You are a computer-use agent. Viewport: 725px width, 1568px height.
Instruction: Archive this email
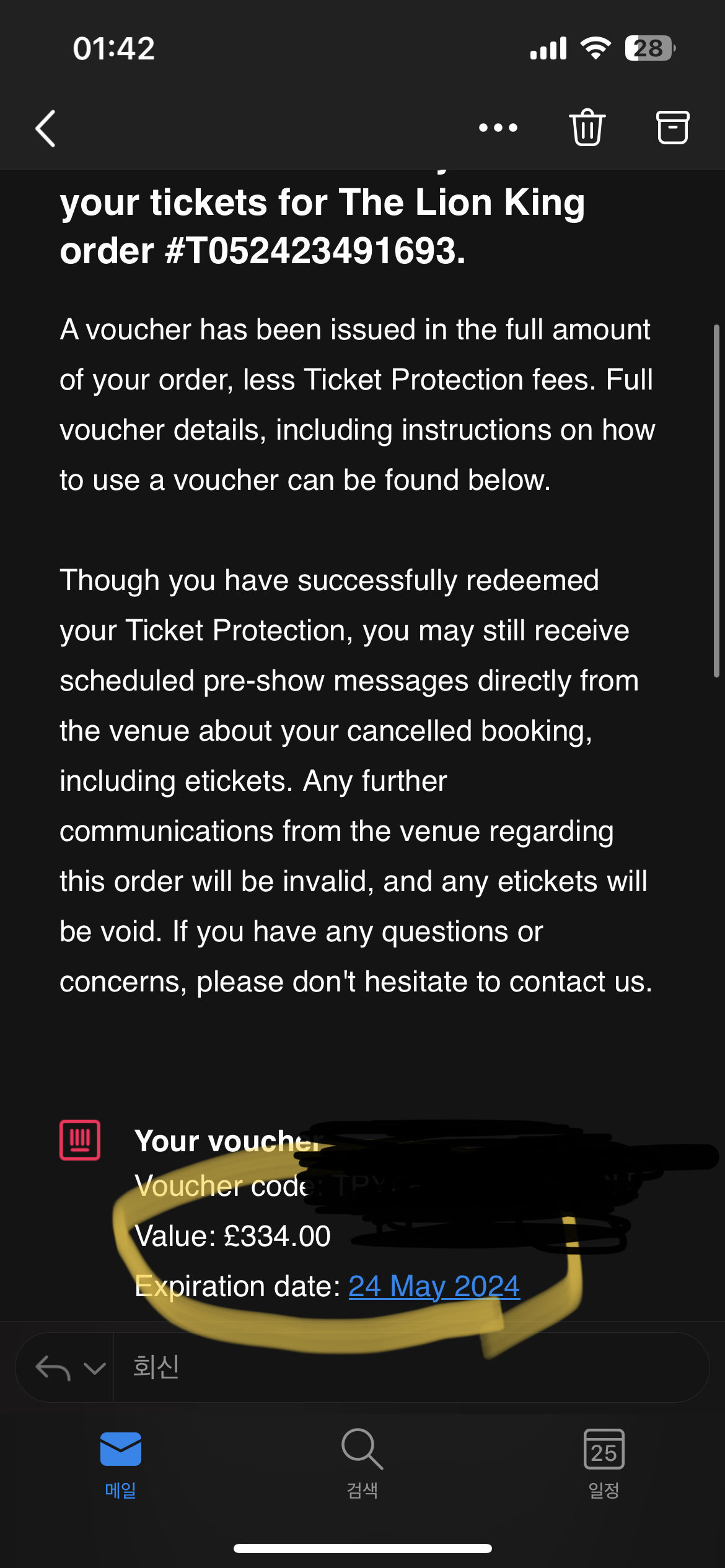672,128
